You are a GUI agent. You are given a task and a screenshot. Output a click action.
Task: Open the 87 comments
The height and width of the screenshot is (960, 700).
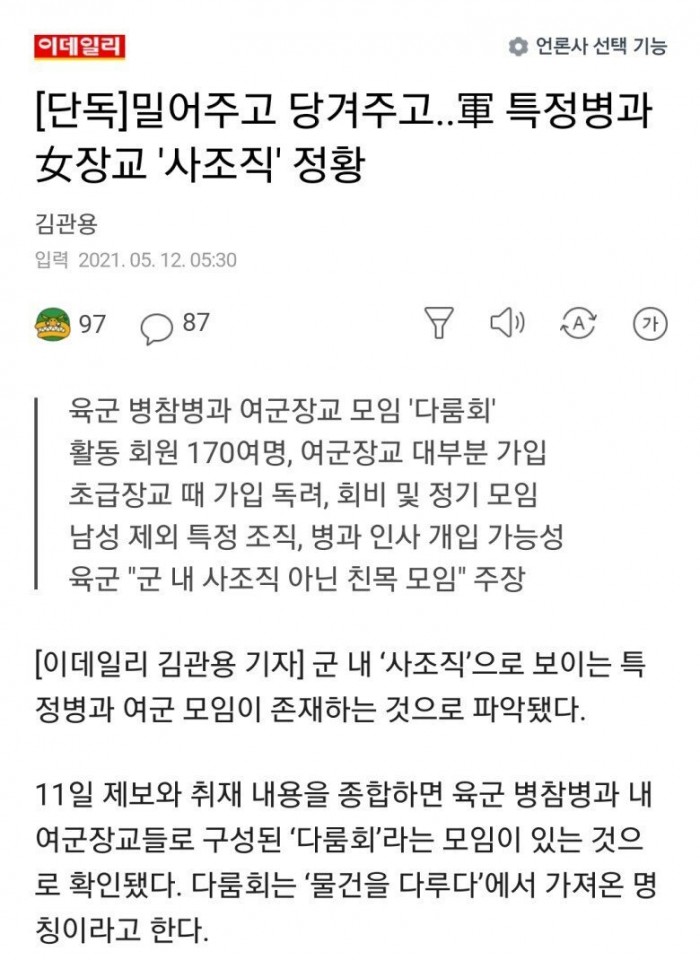pos(175,324)
